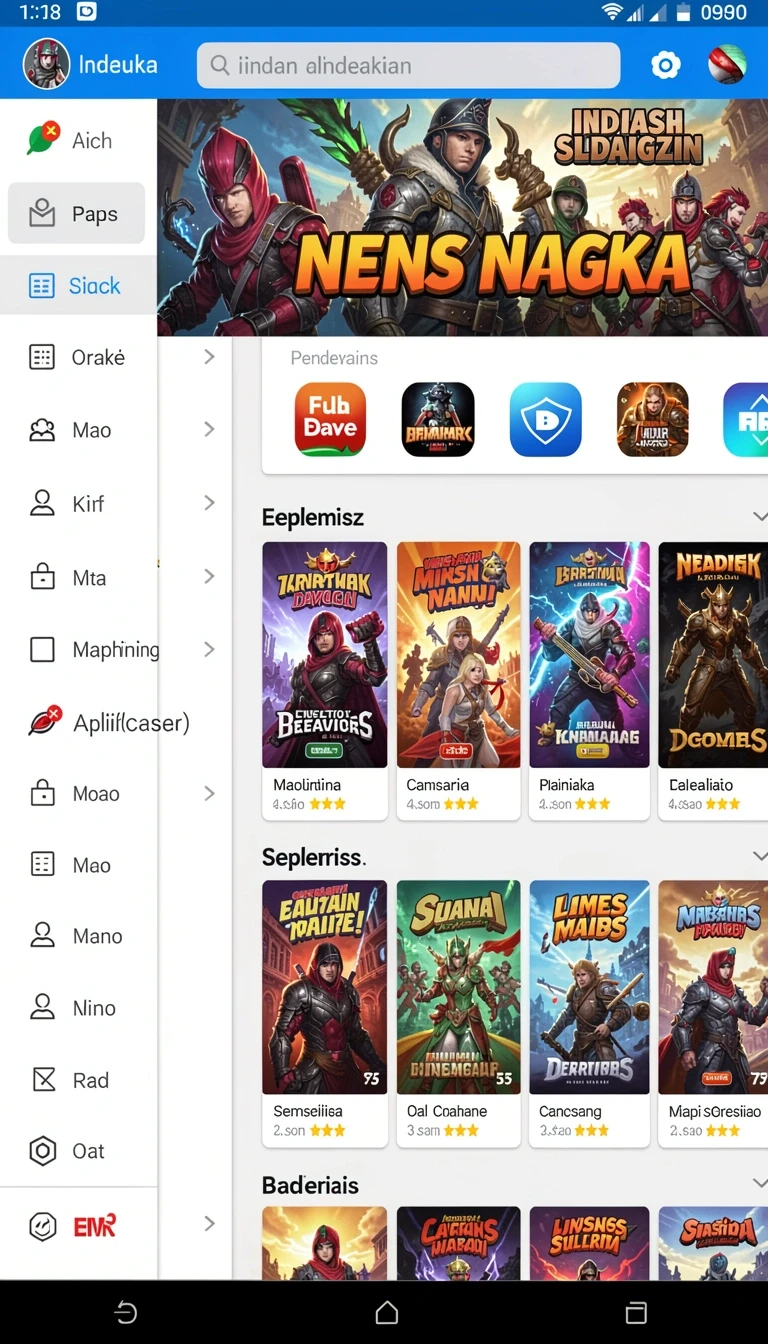Open the Aich menu item
The image size is (768, 1344).
(x=78, y=140)
